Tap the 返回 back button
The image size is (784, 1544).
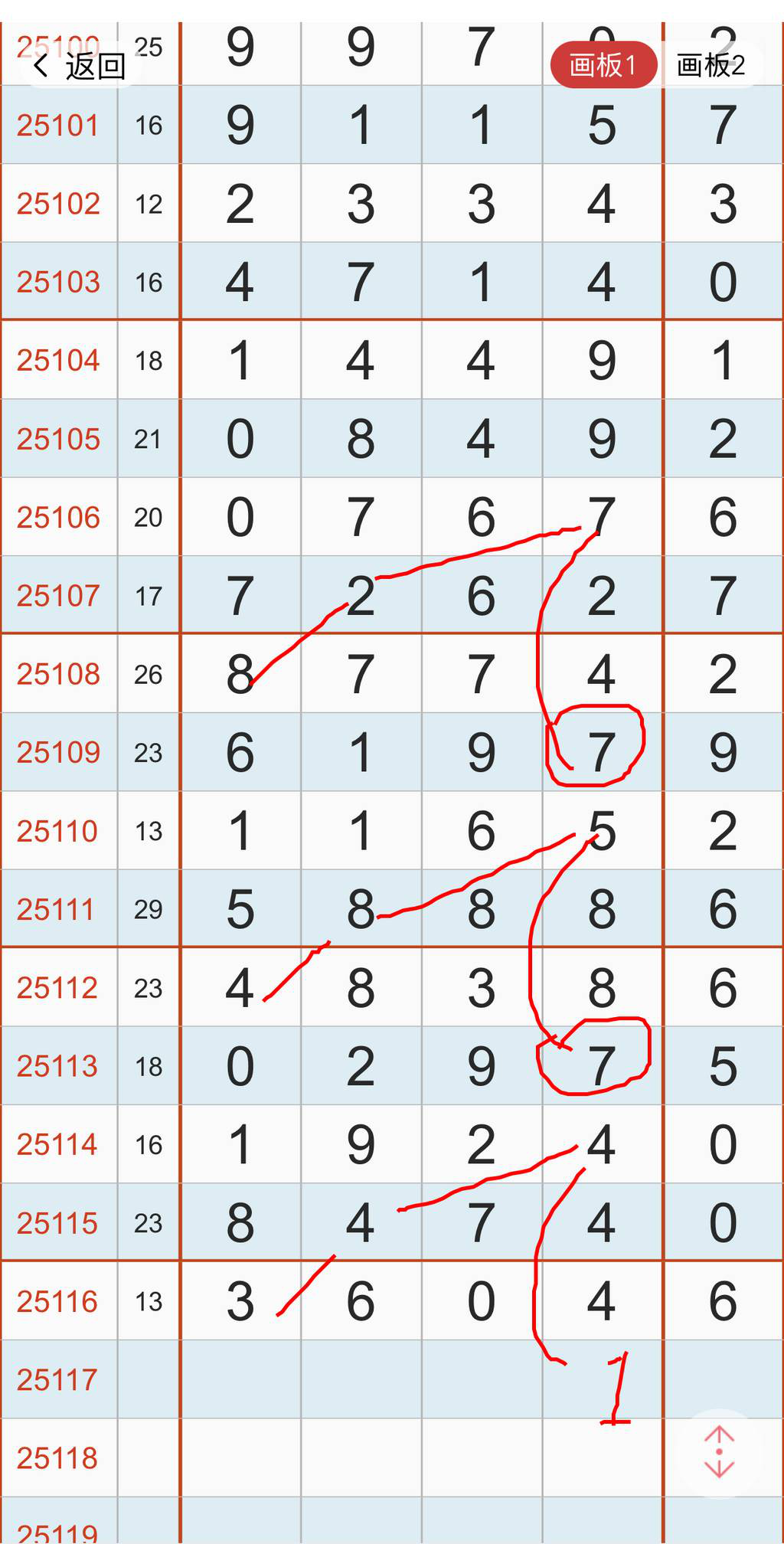click(78, 66)
